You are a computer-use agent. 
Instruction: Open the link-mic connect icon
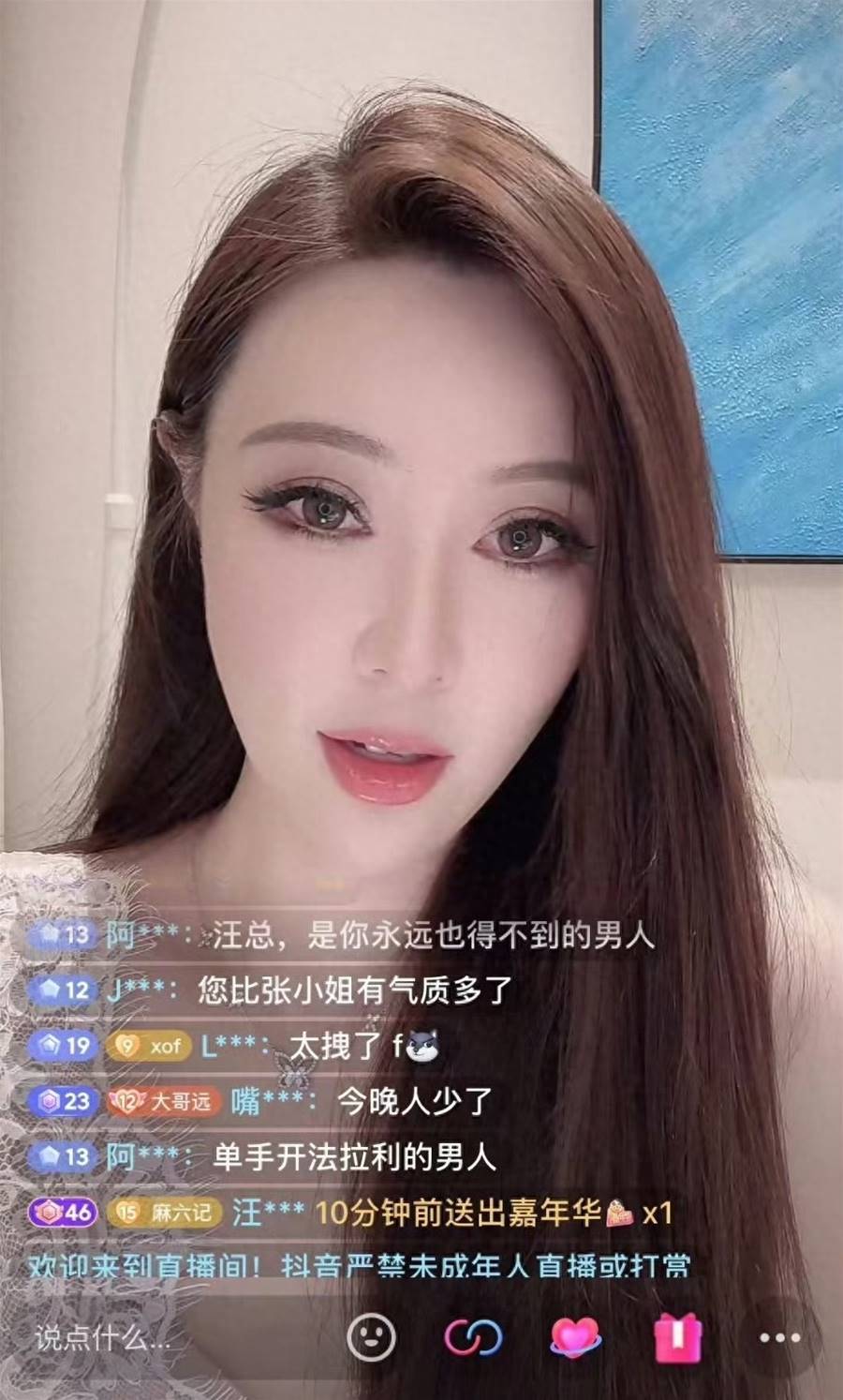click(x=473, y=1337)
